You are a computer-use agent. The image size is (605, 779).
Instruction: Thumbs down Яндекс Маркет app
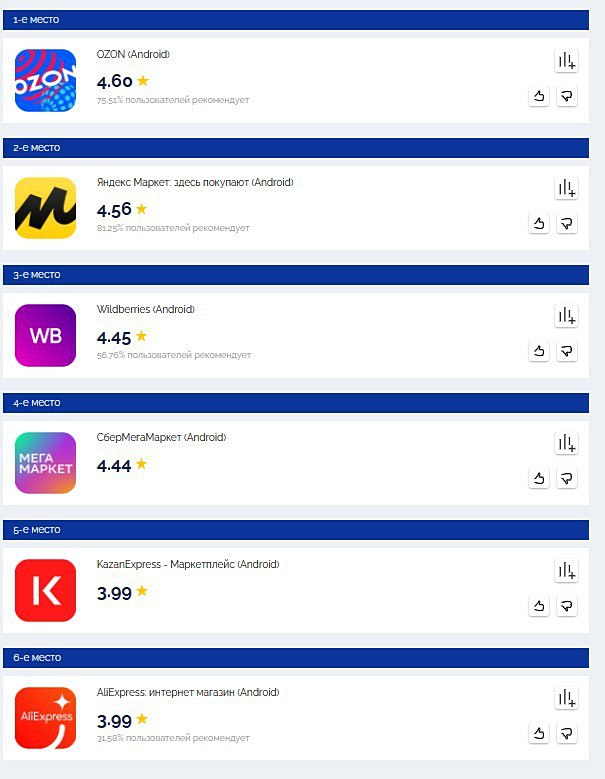567,223
